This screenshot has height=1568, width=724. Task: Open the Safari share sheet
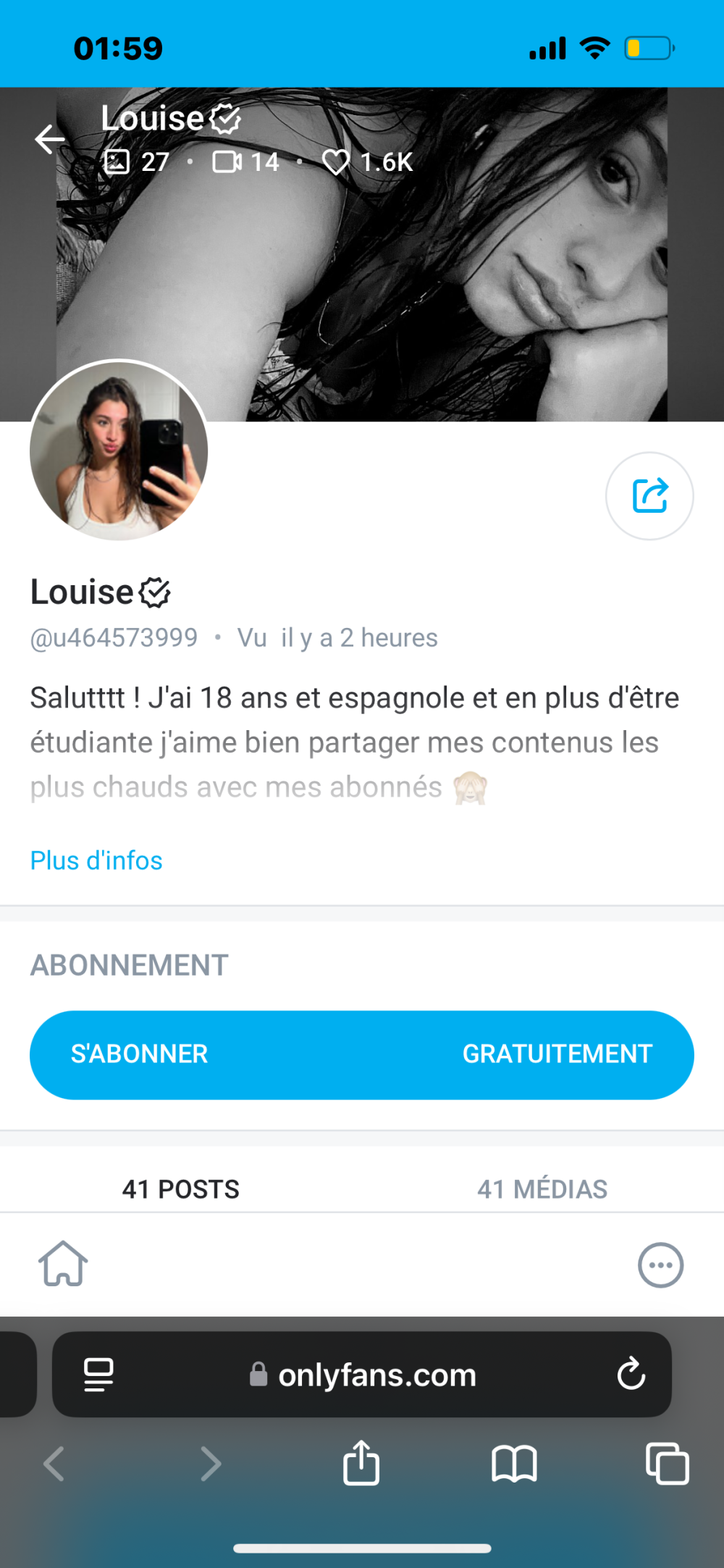[x=361, y=1464]
